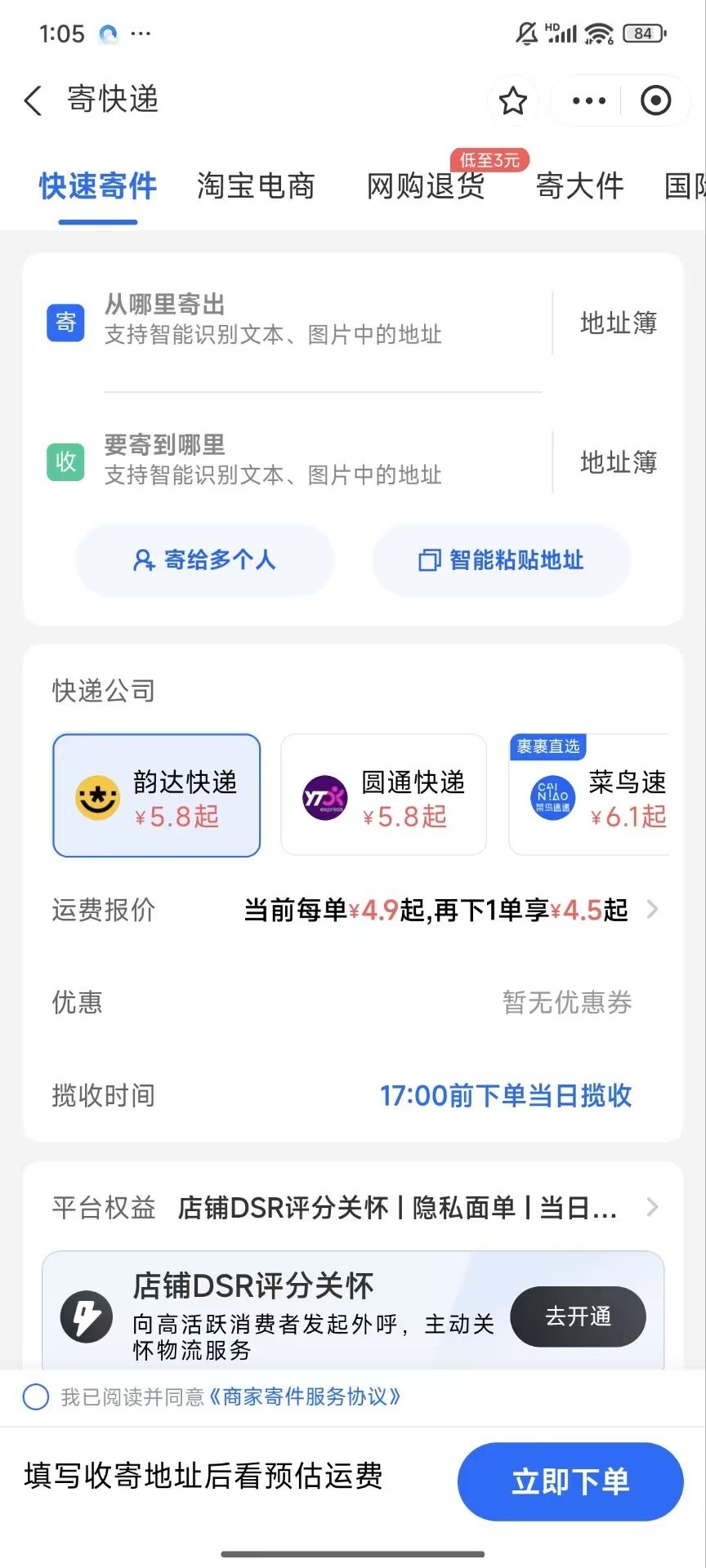Check the agreement checkbox for 商家寄件服务协议
The height and width of the screenshot is (1568, 706).
point(36,1396)
